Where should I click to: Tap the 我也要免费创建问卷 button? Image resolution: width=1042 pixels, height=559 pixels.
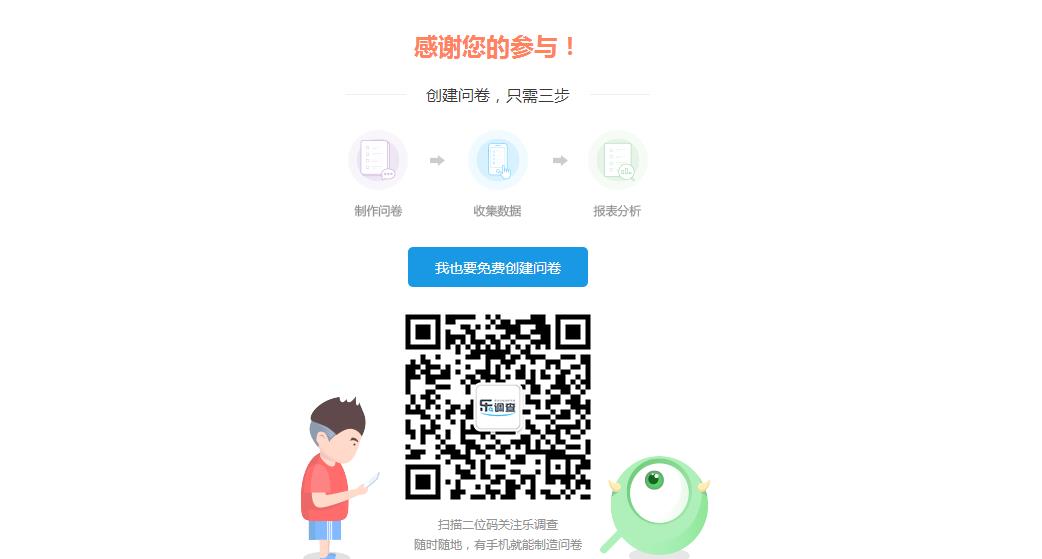[497, 267]
